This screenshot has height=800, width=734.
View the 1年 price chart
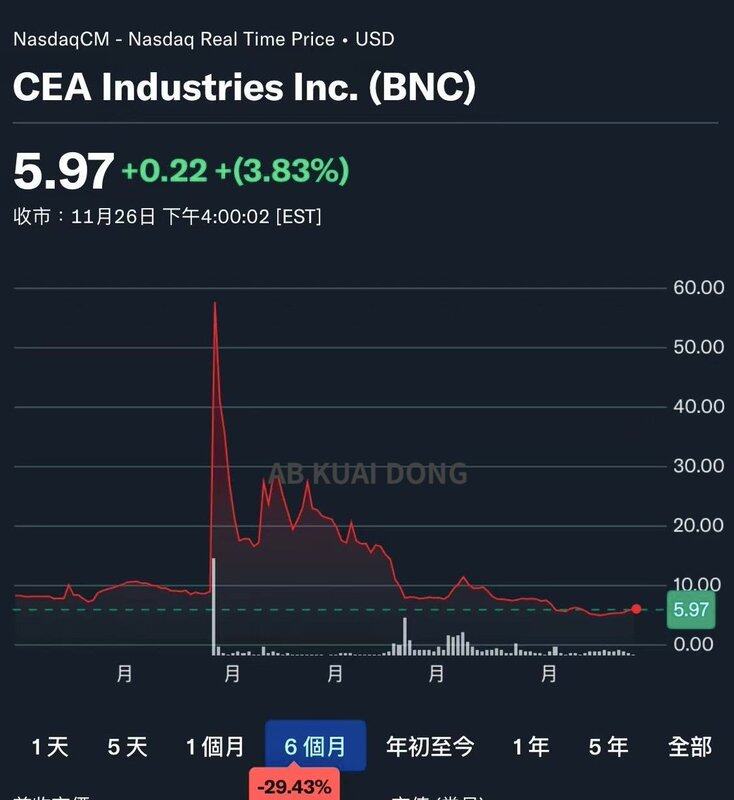tap(531, 746)
